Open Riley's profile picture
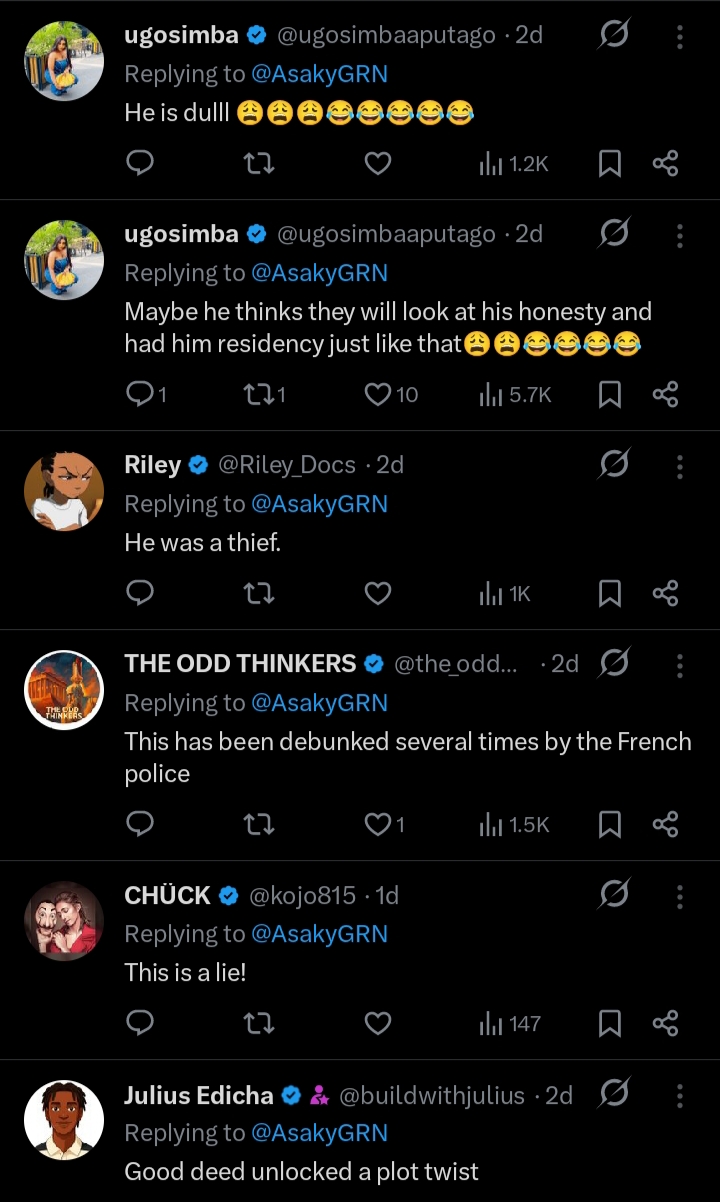The image size is (720, 1202). [x=64, y=491]
